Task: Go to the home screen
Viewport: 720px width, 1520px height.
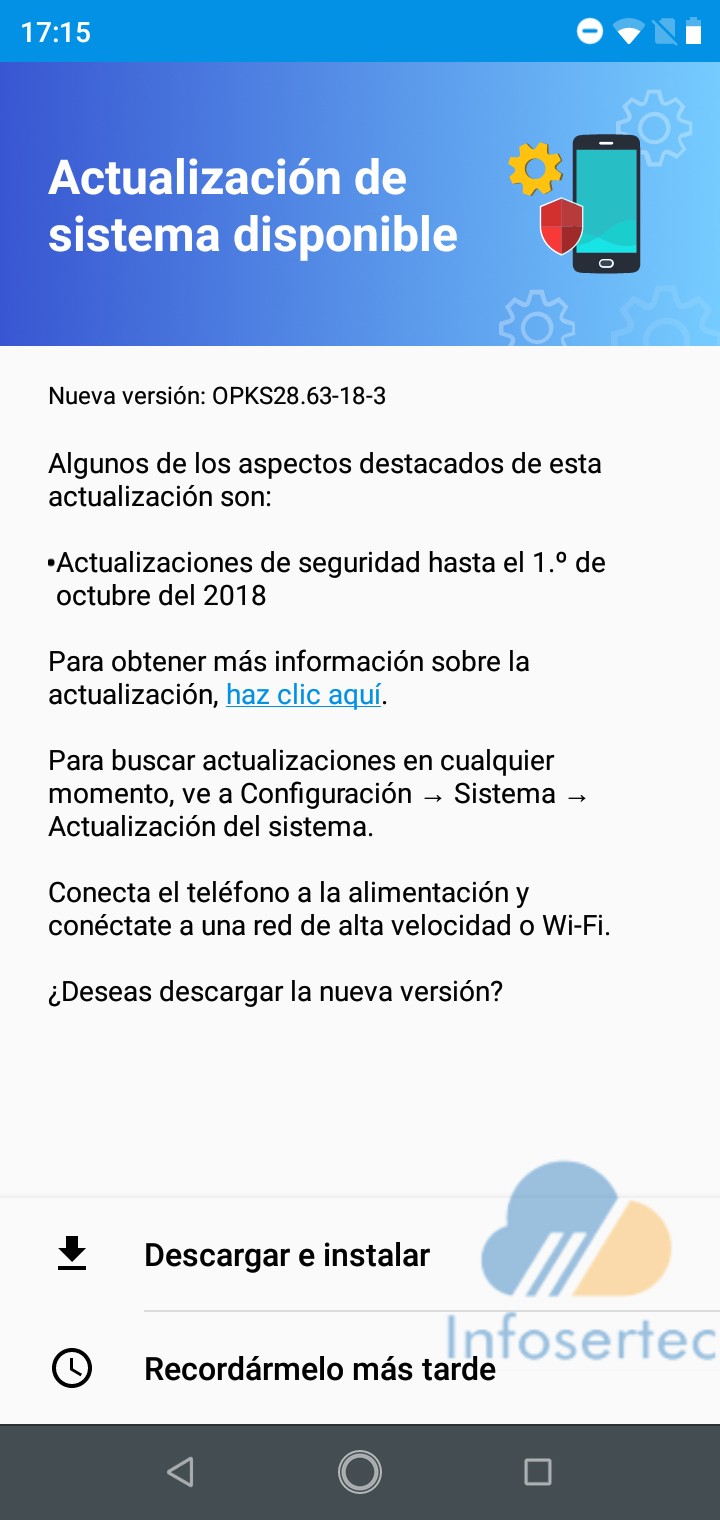Action: coord(360,1471)
